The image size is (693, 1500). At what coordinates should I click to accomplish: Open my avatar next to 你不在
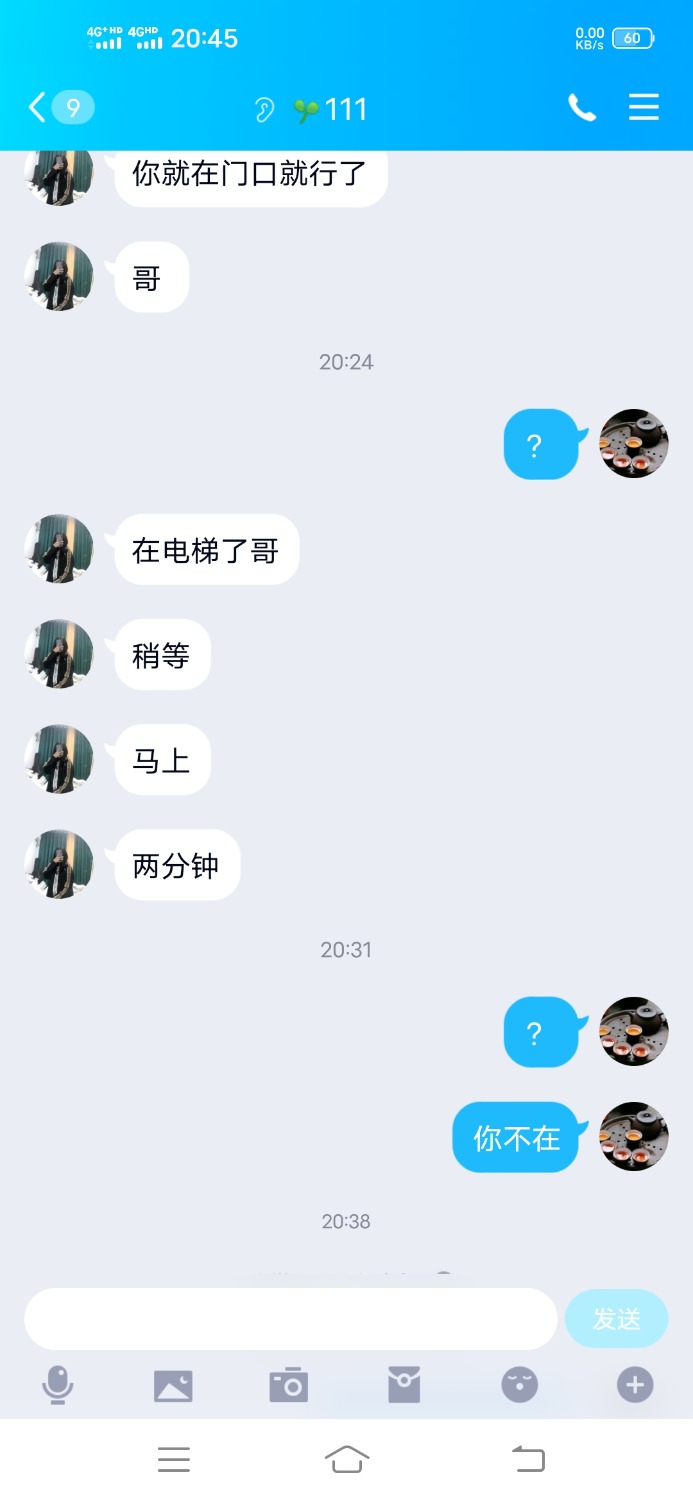[633, 1137]
